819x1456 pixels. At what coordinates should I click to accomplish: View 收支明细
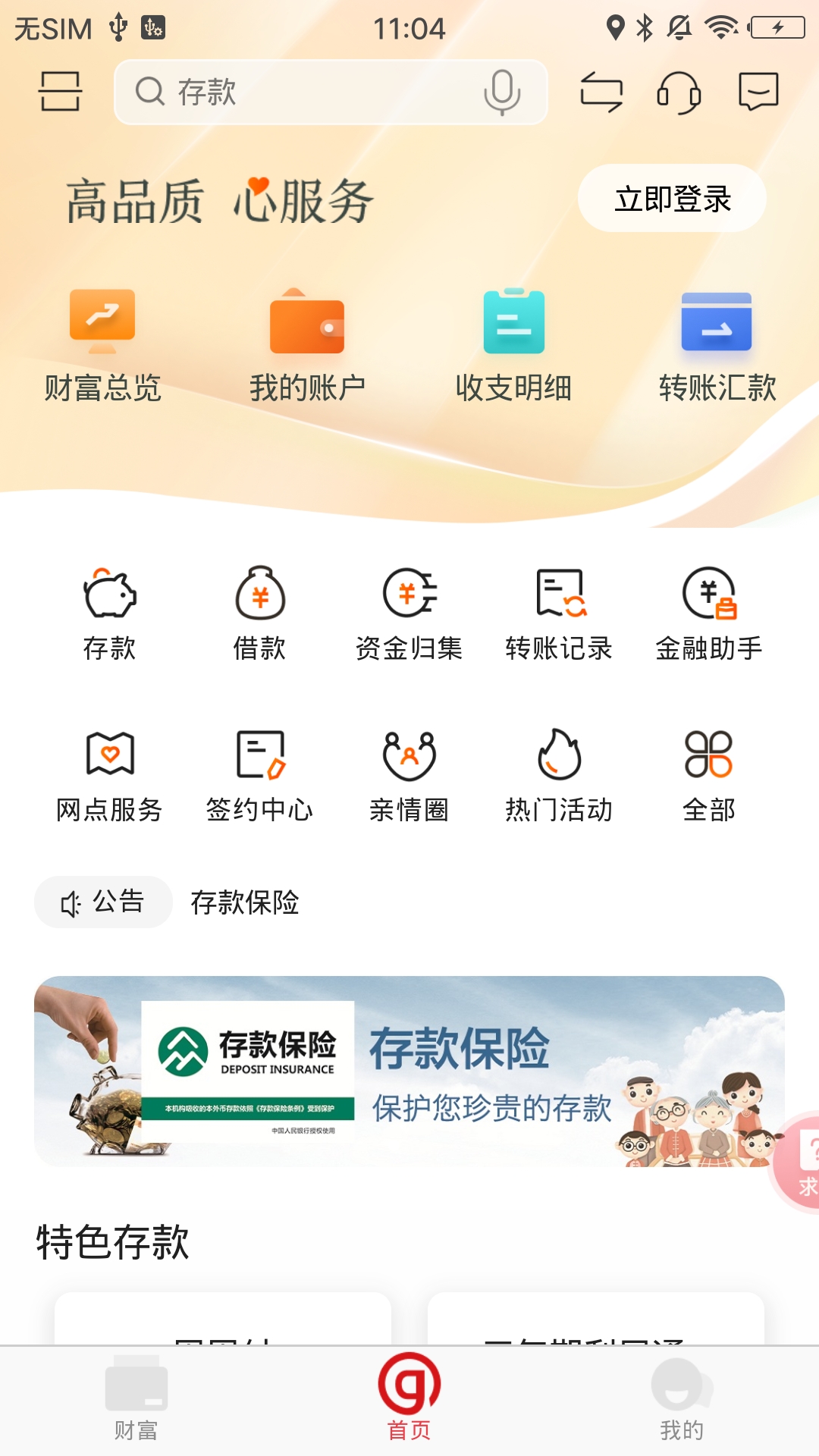coord(513,345)
